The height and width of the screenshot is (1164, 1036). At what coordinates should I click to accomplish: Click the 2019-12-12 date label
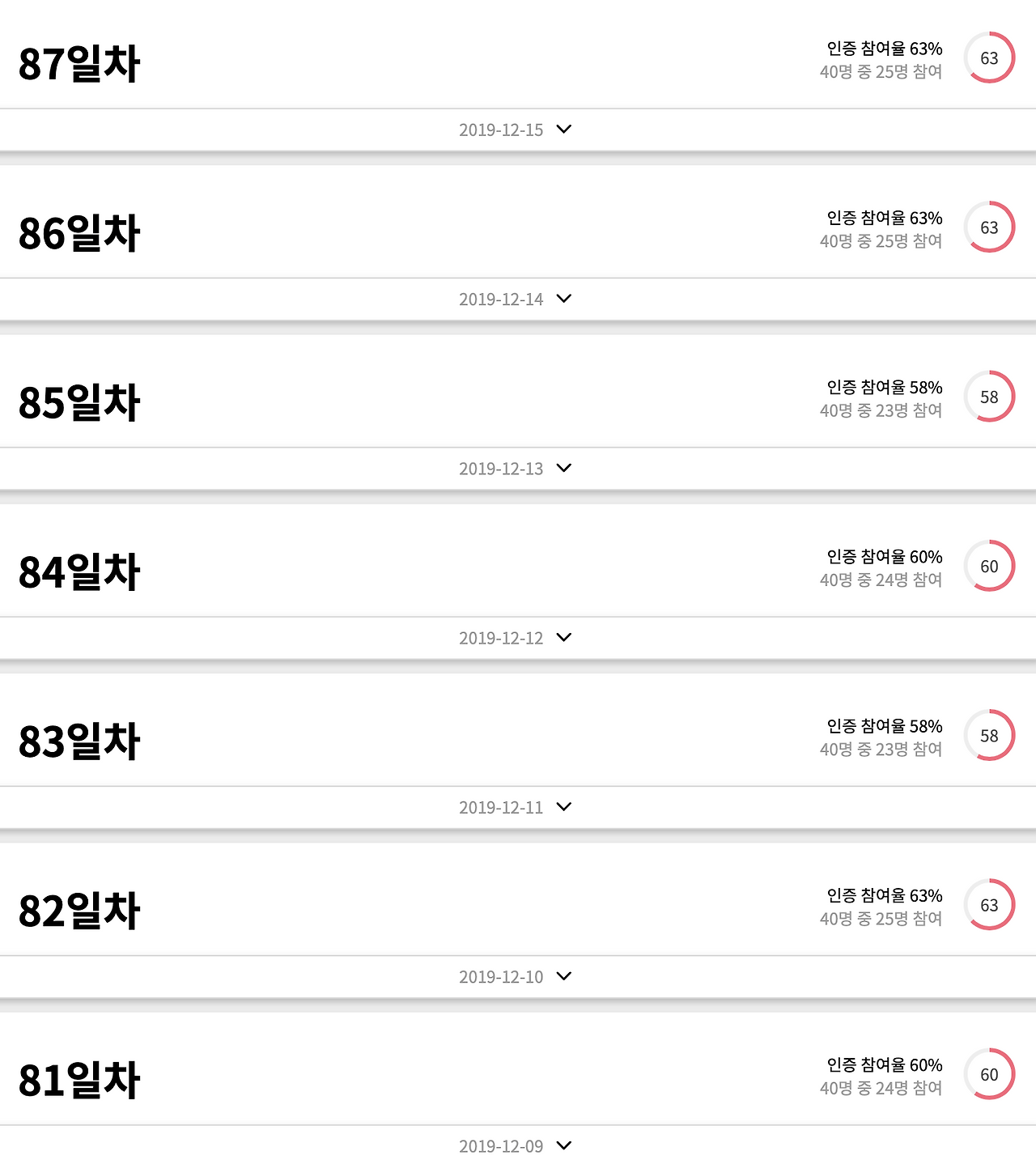[x=502, y=638]
